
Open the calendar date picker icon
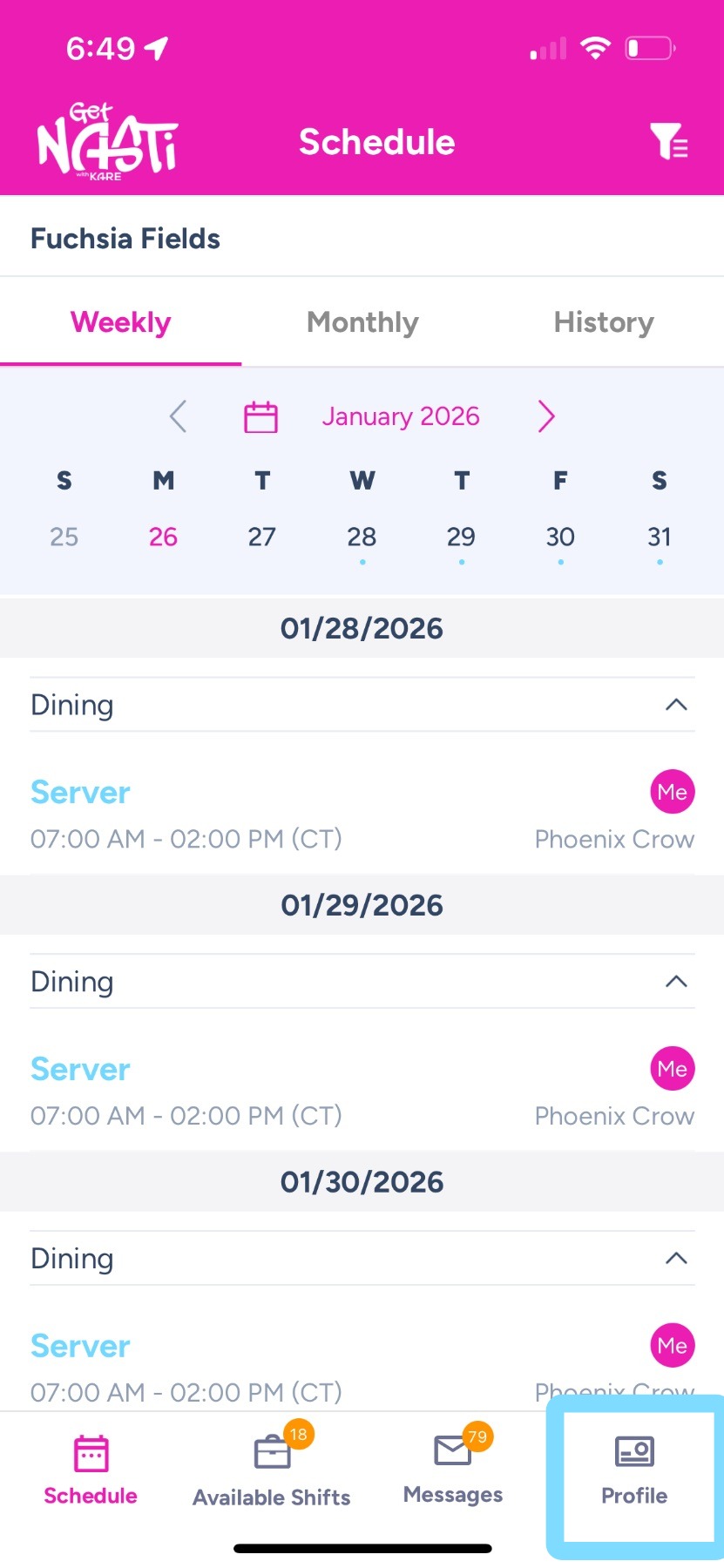click(x=261, y=416)
